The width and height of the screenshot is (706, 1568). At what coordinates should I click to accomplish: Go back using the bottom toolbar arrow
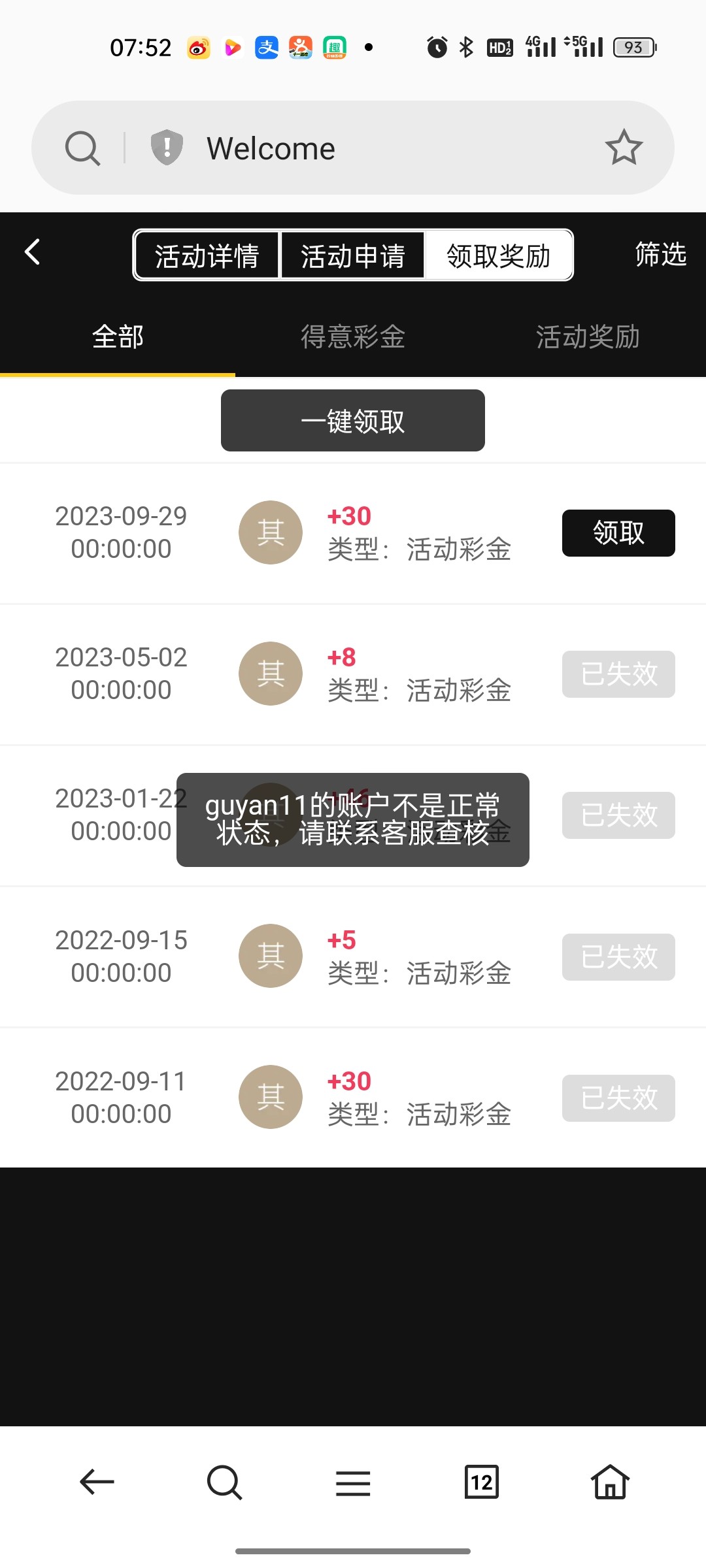coord(97,1482)
